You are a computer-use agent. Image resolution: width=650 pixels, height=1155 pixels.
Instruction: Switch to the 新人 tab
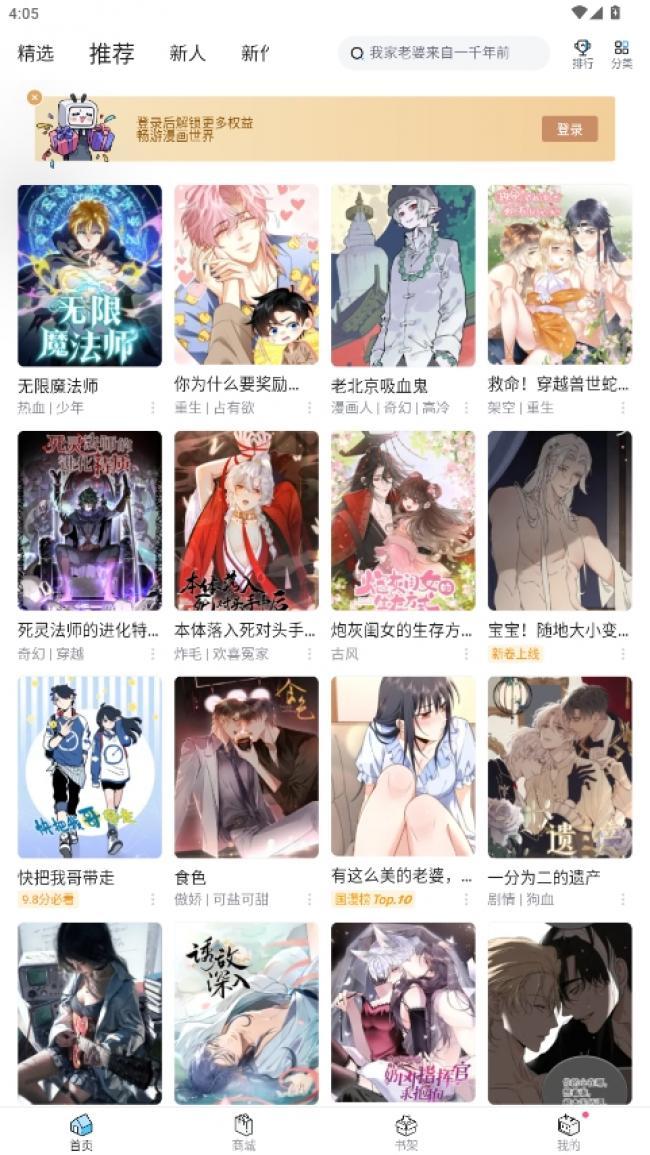(187, 53)
